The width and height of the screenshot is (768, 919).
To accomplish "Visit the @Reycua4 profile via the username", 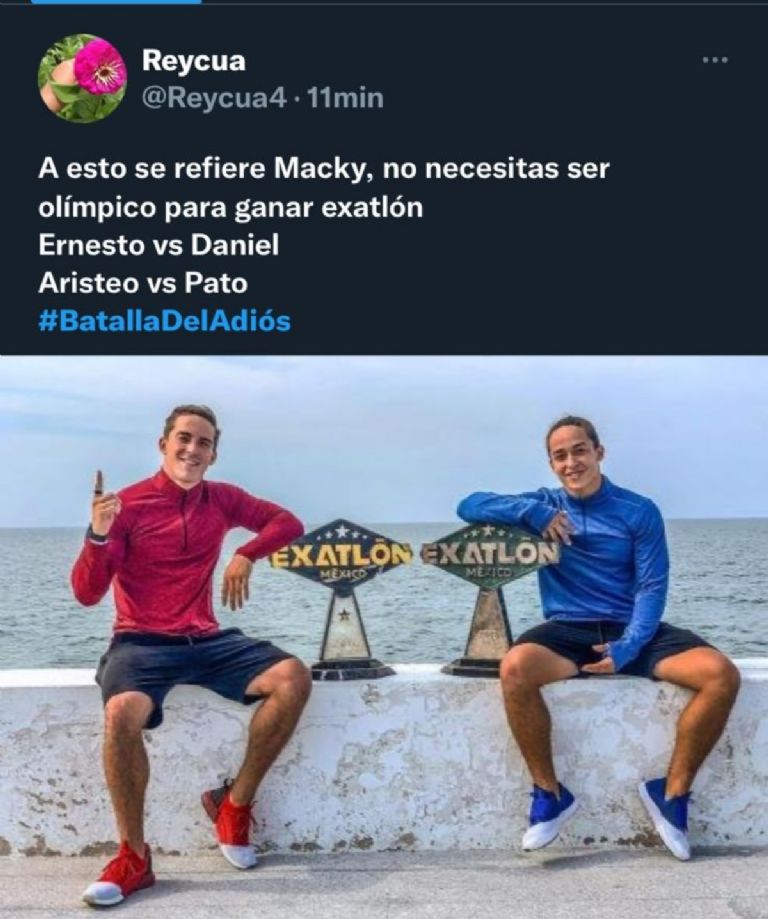I will coord(214,97).
